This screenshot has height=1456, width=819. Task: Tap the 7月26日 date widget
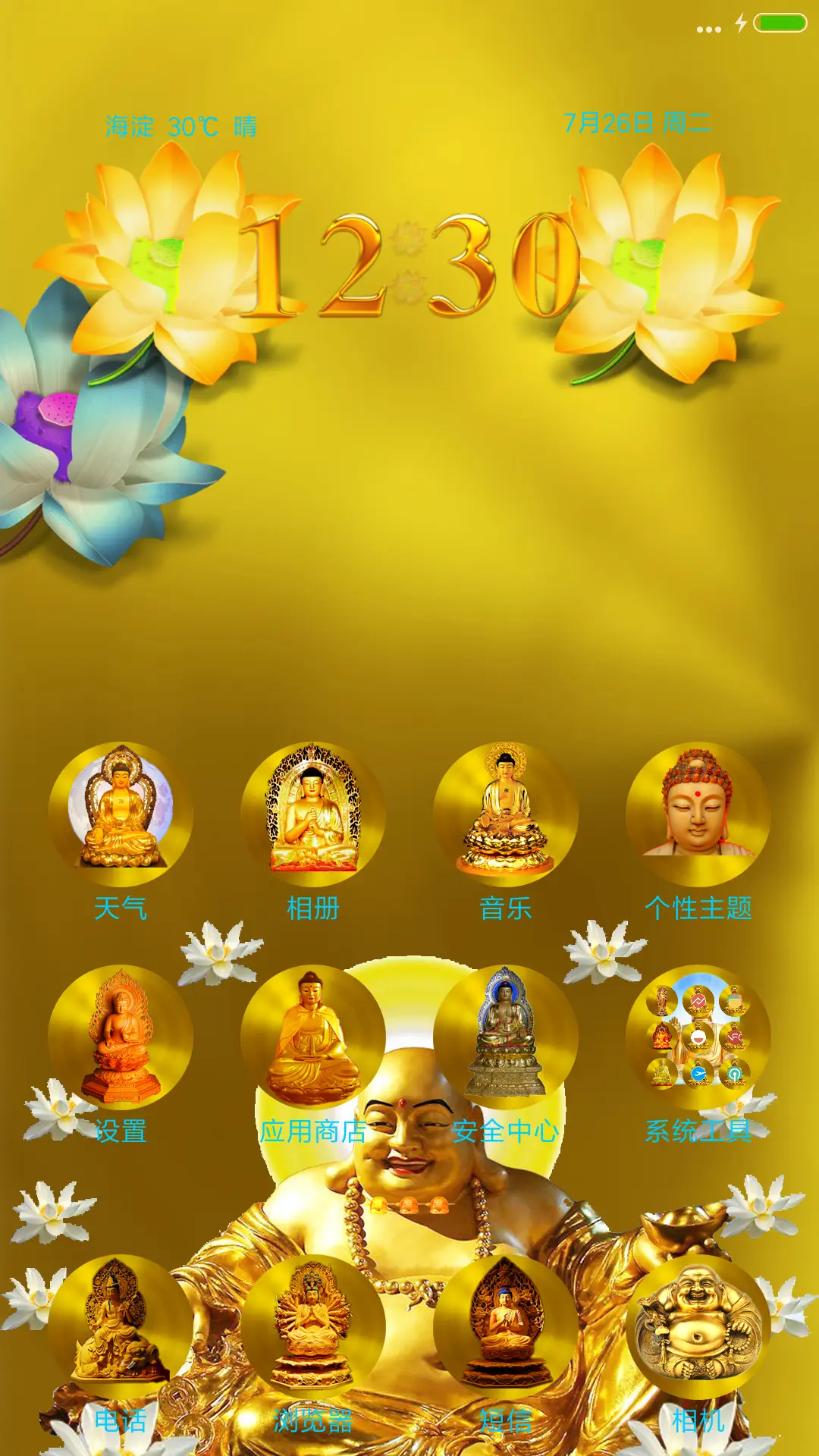click(636, 123)
